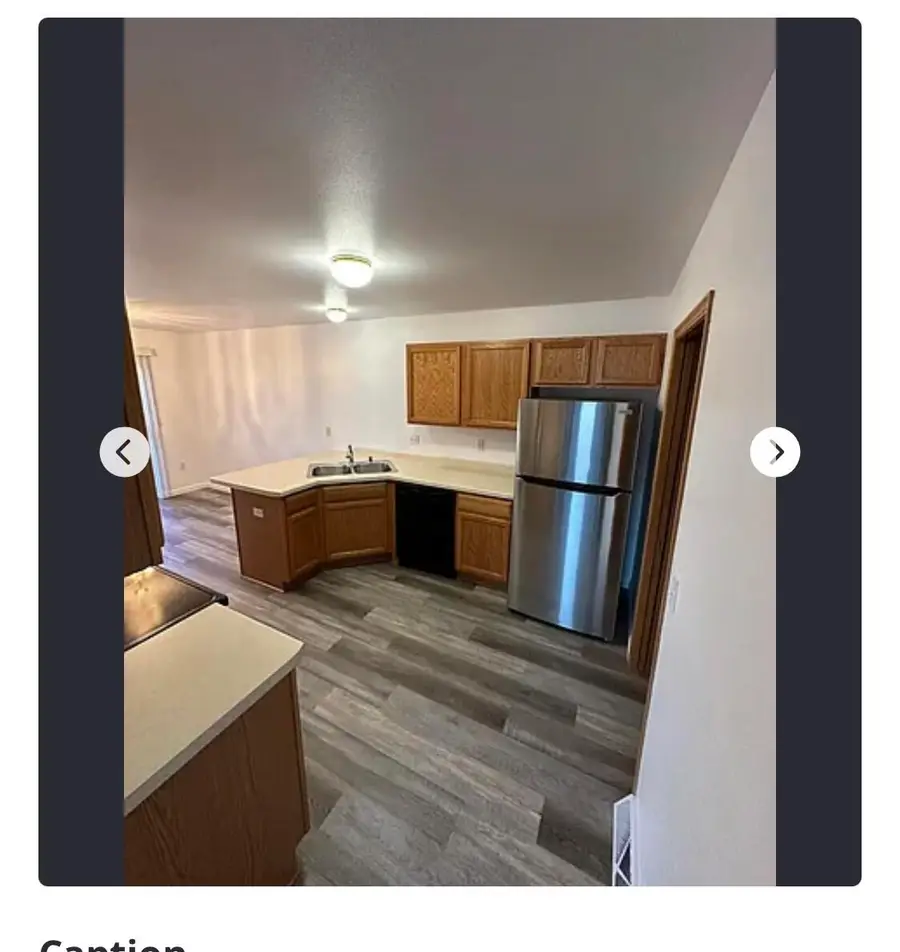Click the white circle containing the forward arrow
This screenshot has width=900, height=952.
tap(775, 452)
